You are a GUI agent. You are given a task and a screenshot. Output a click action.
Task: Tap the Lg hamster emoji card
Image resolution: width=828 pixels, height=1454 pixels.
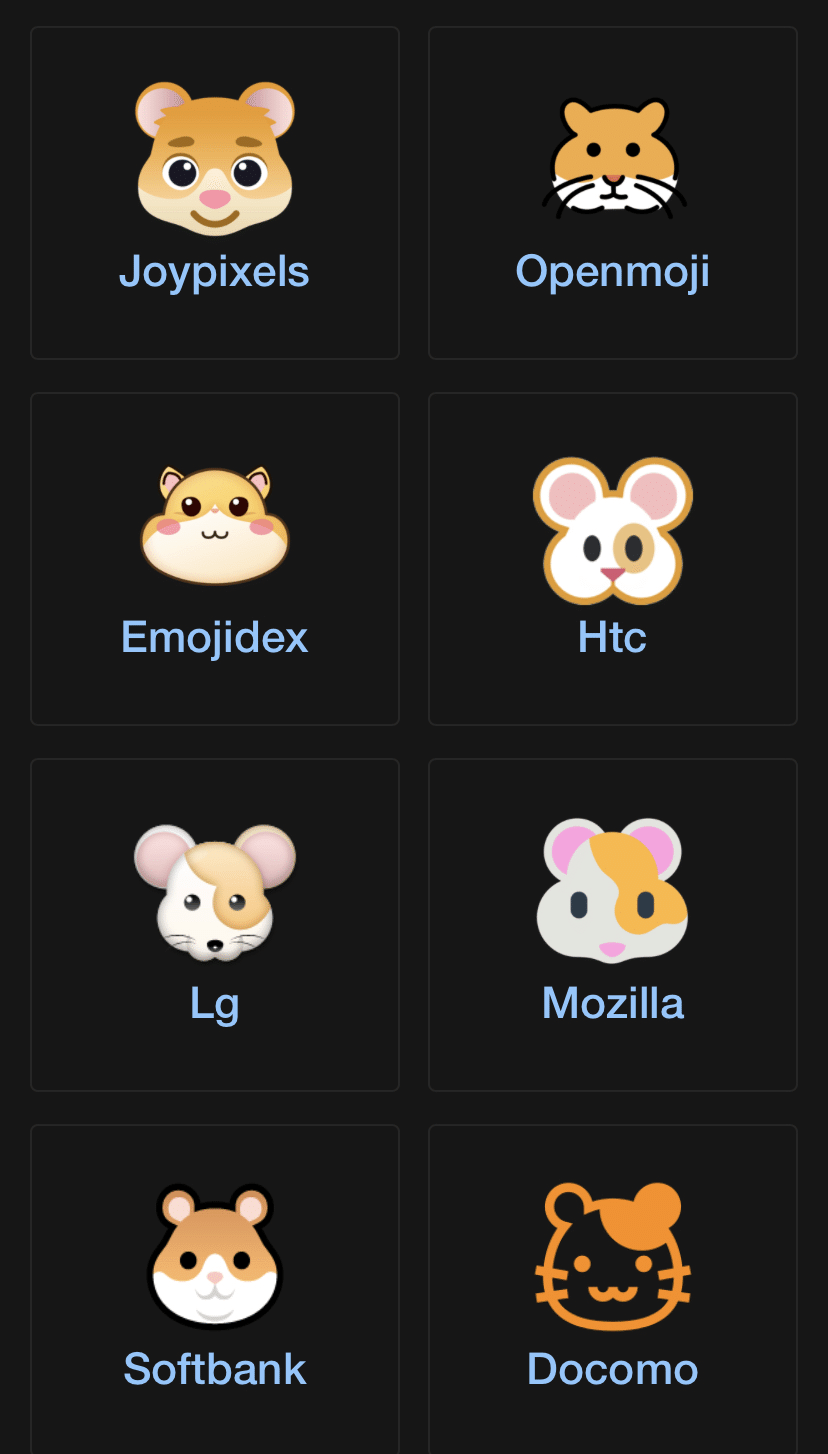click(x=214, y=924)
